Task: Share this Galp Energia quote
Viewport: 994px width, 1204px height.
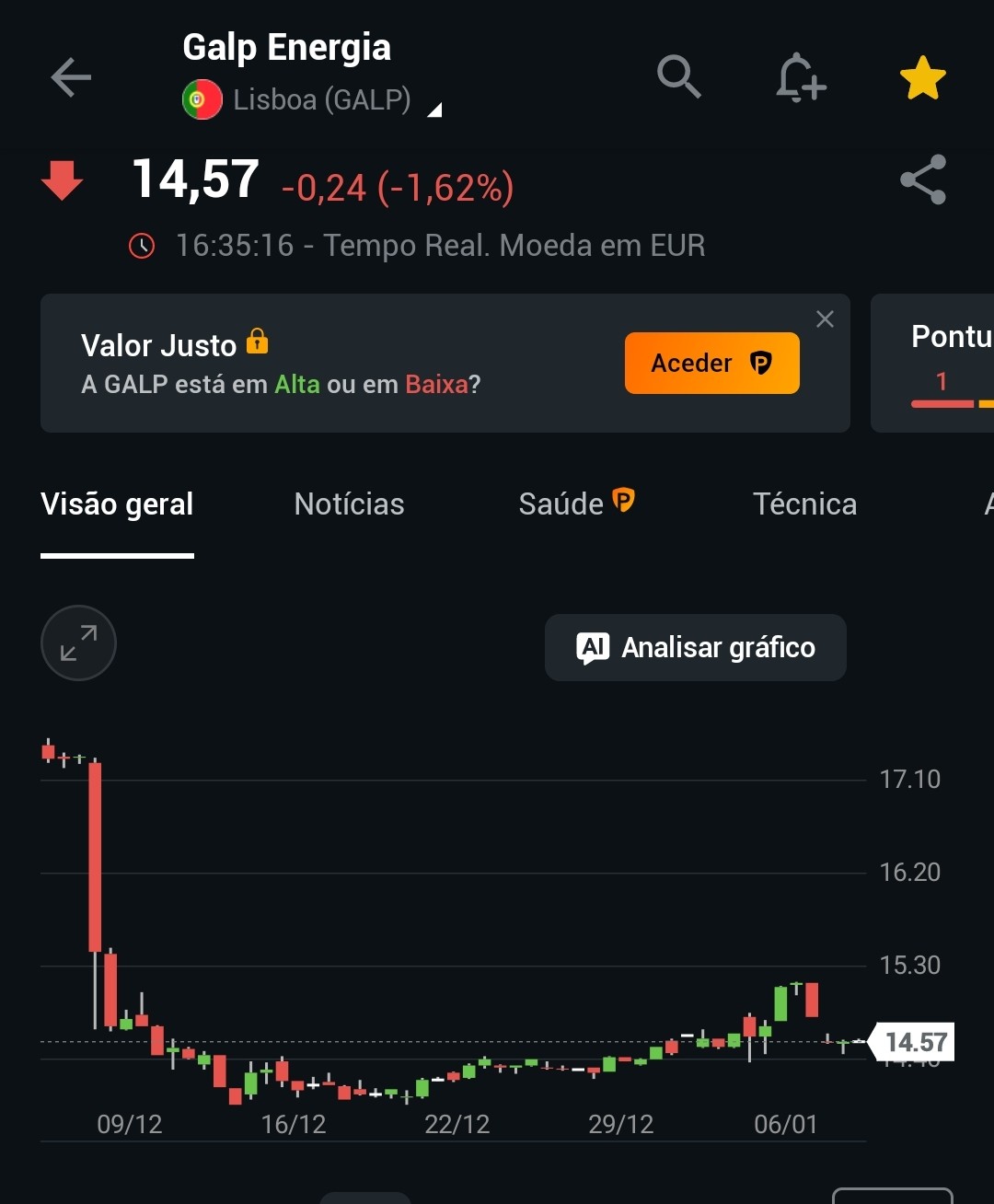Action: coord(922,179)
